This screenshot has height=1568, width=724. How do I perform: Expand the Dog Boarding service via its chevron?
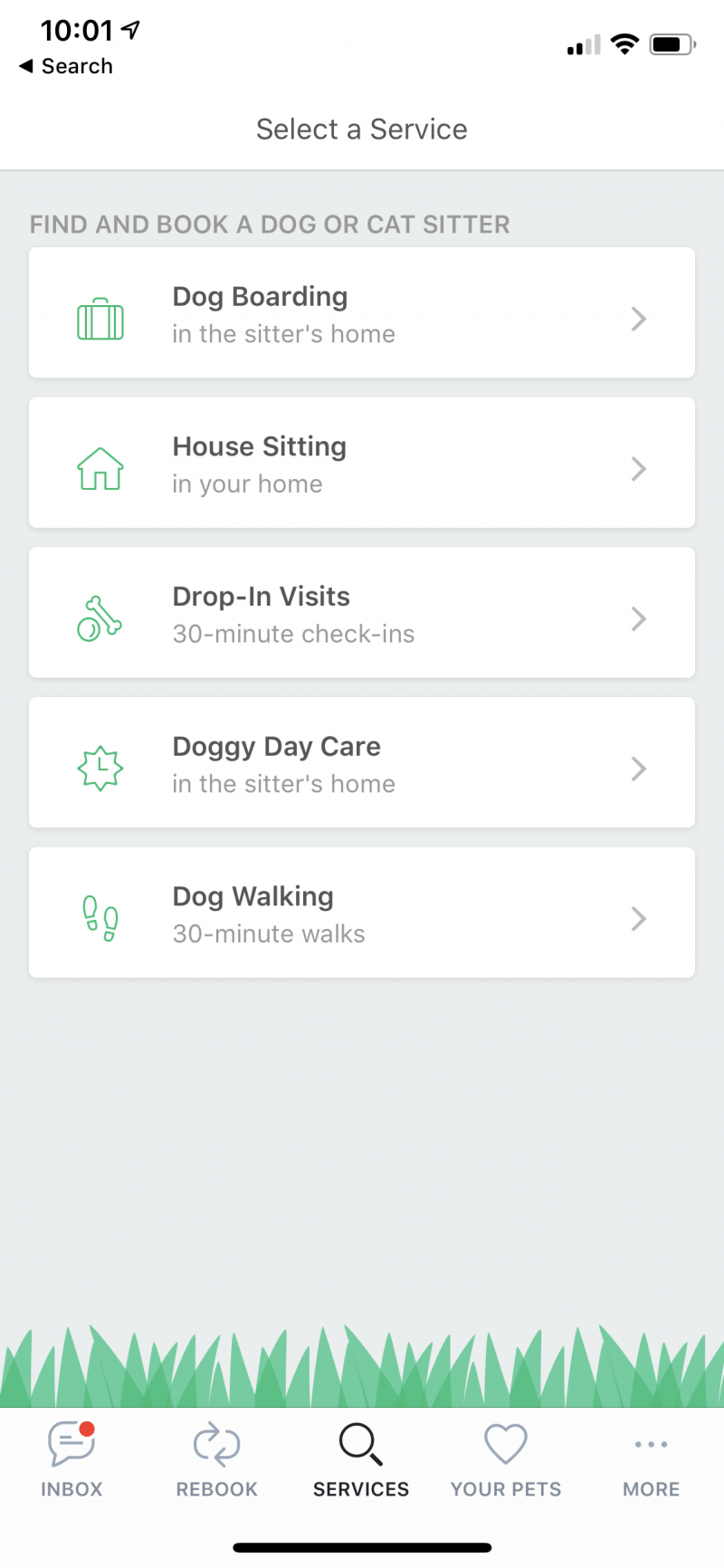[x=638, y=319]
